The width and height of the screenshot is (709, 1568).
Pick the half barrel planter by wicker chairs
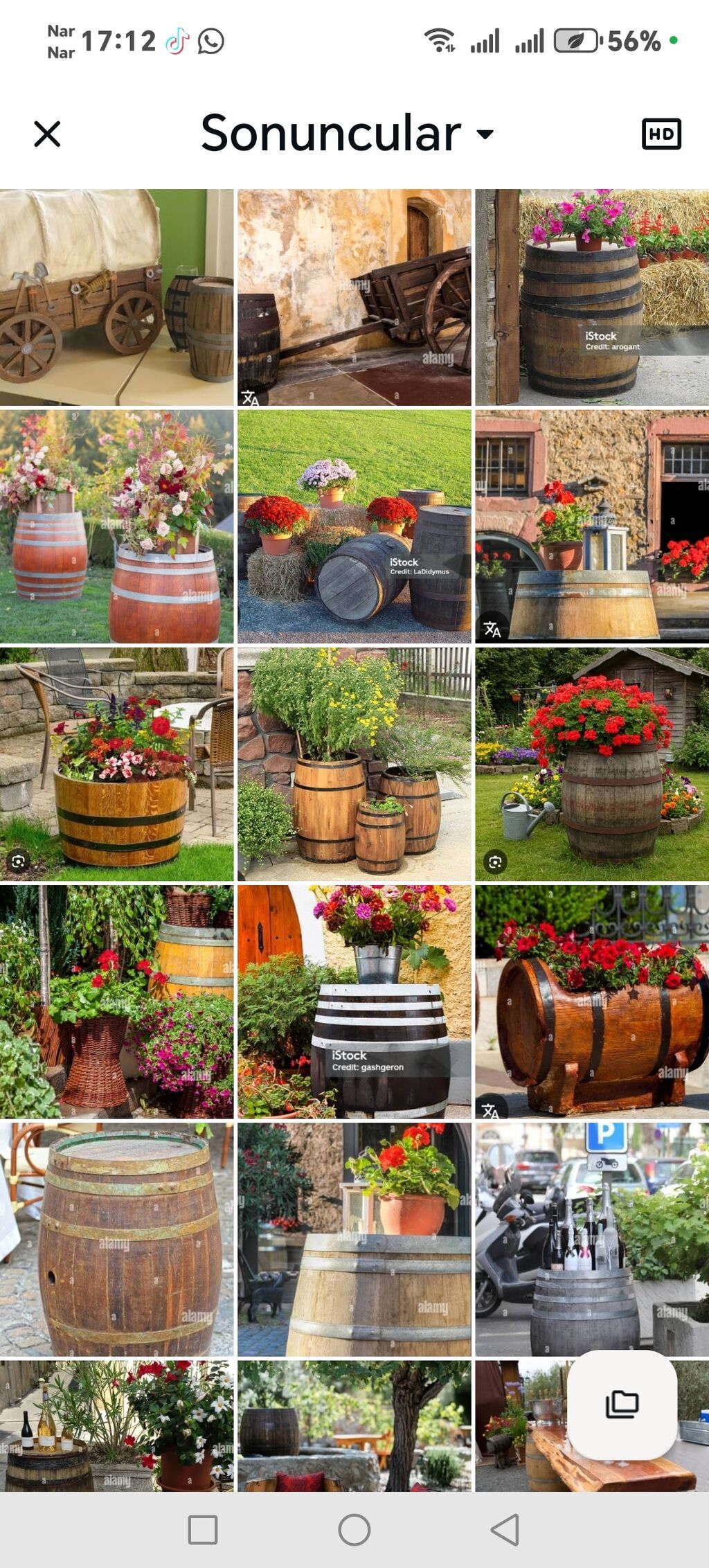116,764
